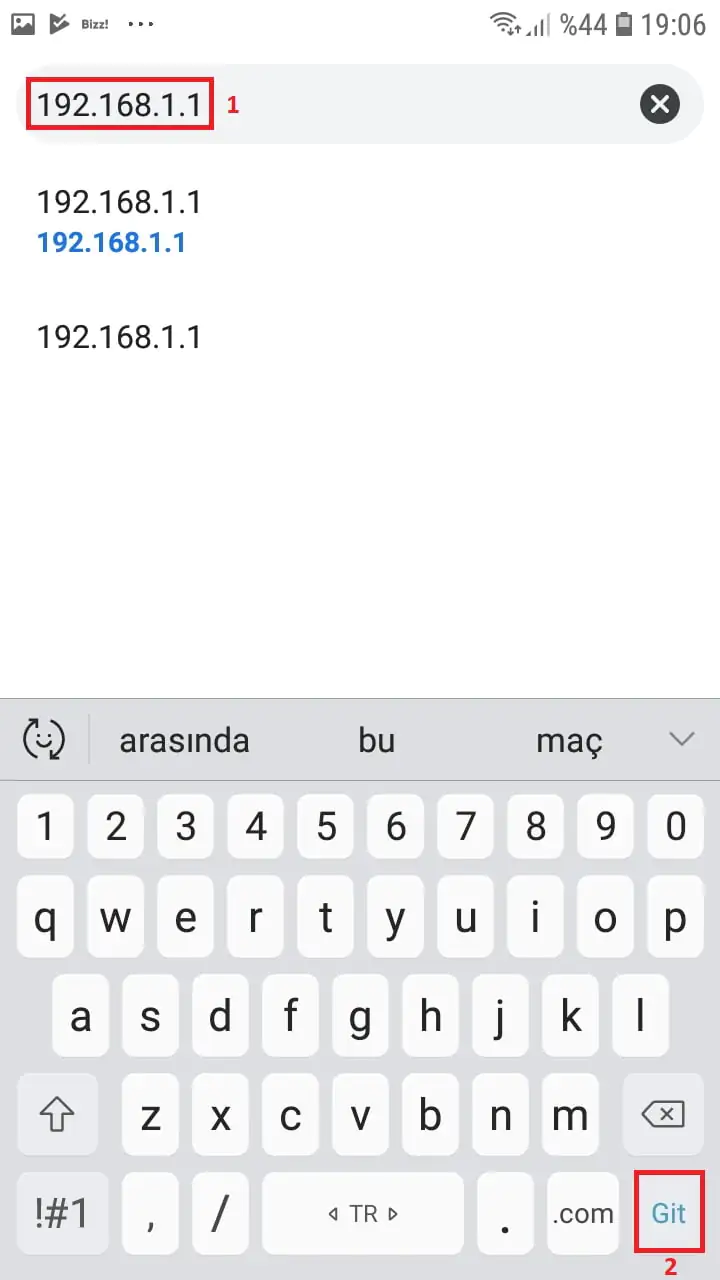This screenshot has height=1280, width=720.
Task: Tap the .com key
Action: click(583, 1214)
